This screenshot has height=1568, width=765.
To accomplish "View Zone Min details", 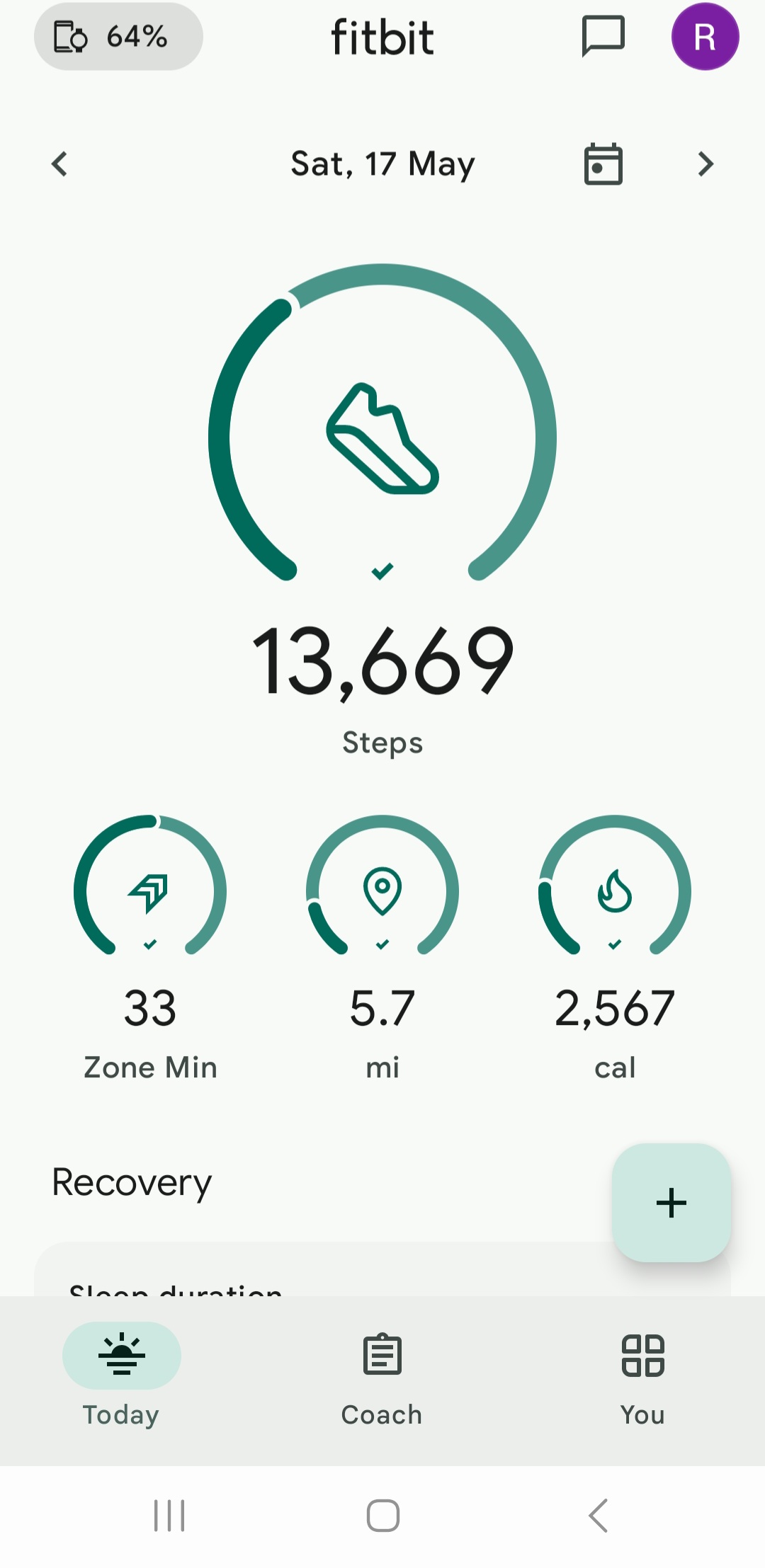I will pos(150,949).
